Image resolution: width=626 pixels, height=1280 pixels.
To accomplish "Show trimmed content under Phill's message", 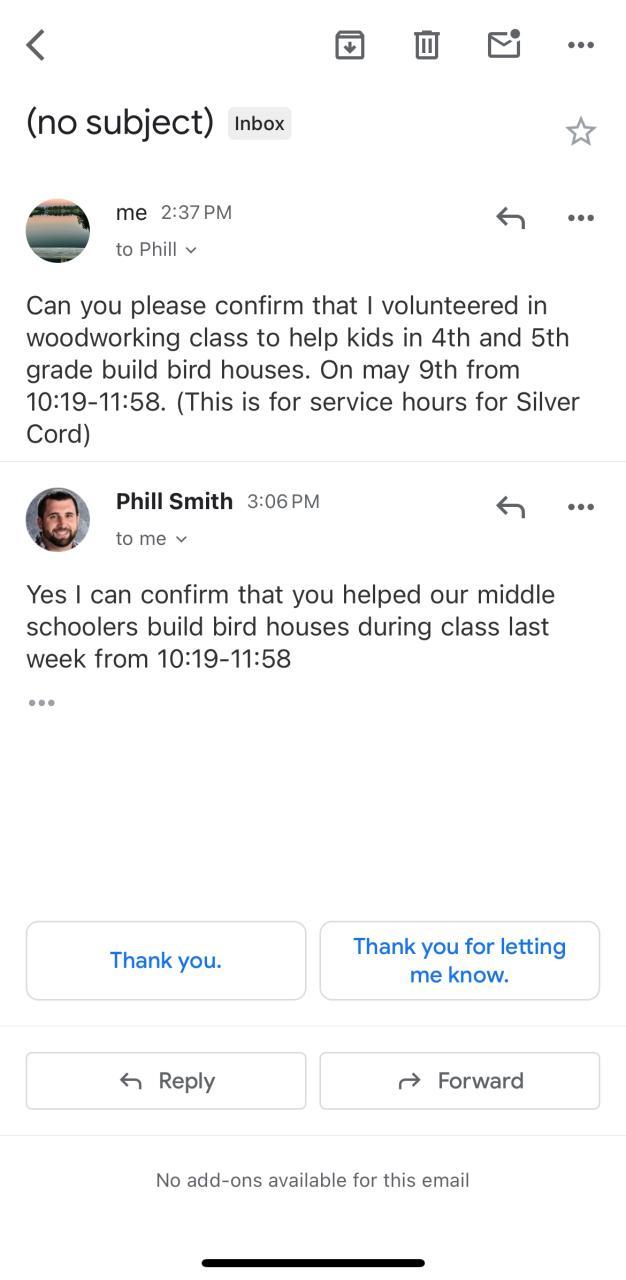I will coord(41,703).
